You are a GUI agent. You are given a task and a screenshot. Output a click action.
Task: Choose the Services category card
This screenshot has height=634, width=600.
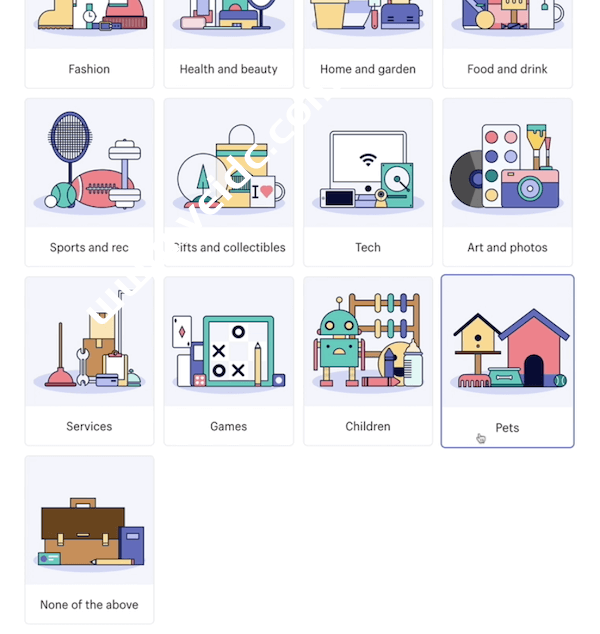(89, 361)
